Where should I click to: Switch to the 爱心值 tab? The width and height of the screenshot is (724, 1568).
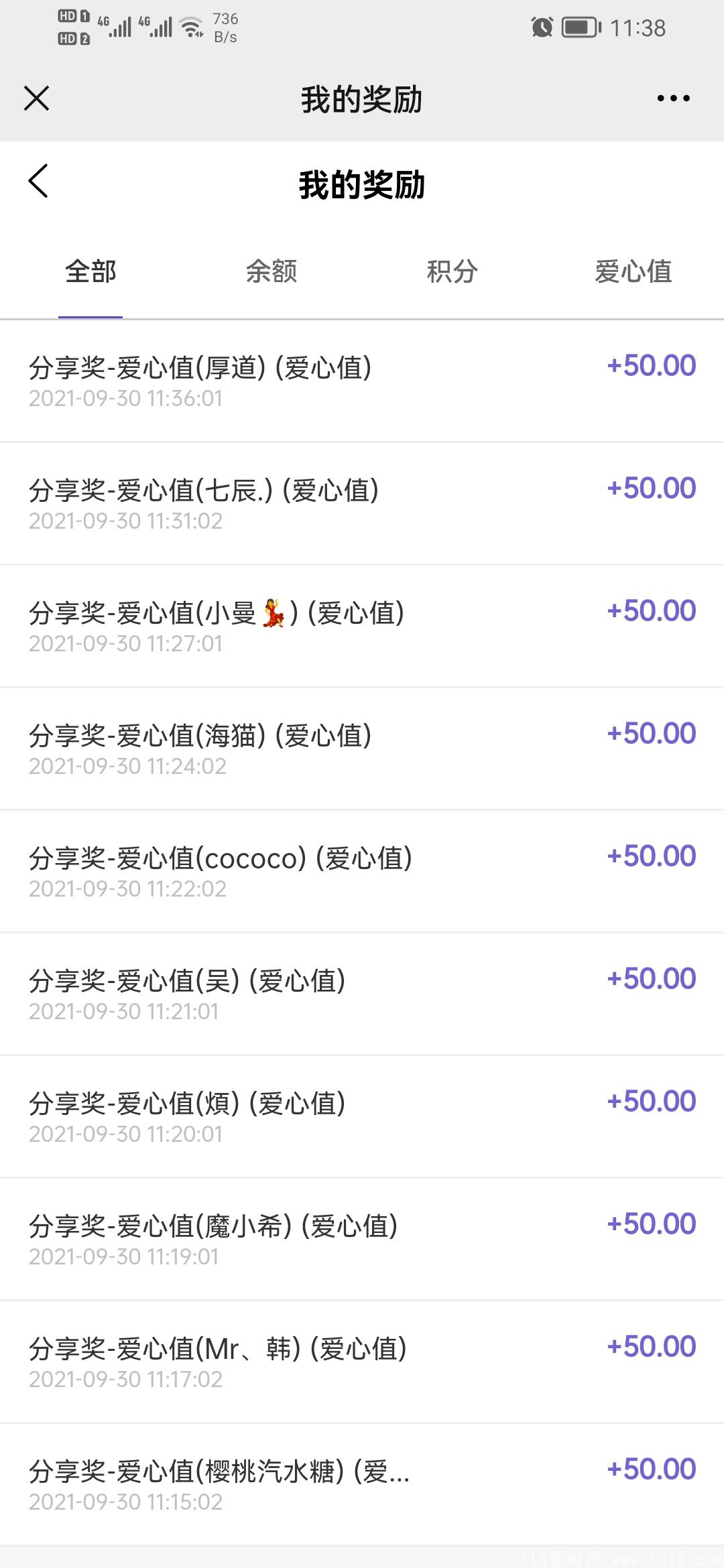point(633,271)
